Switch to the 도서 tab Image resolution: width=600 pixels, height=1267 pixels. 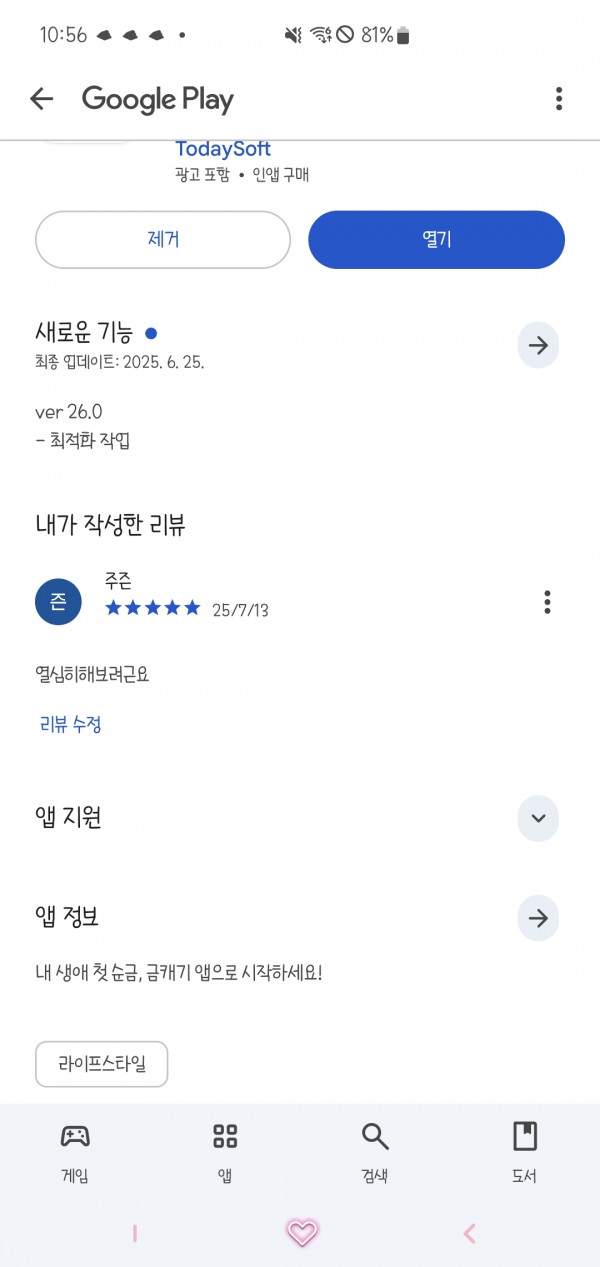525,1153
